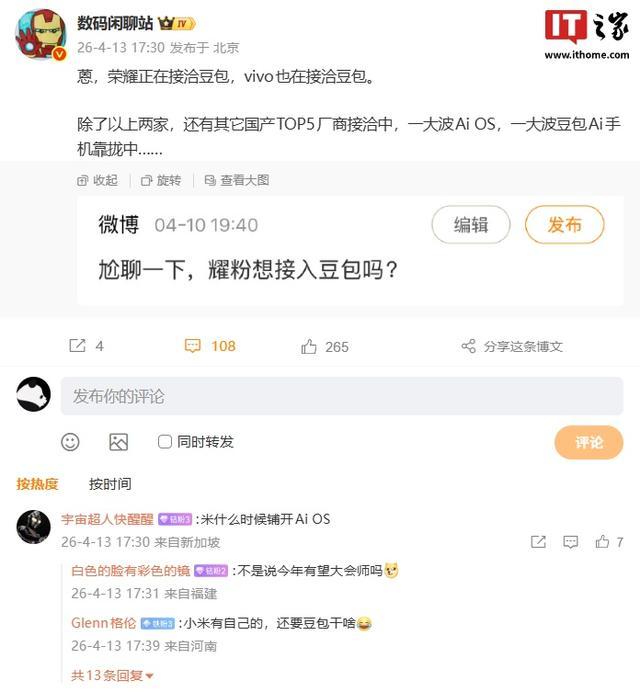Attach a picture to your comment

tap(118, 441)
